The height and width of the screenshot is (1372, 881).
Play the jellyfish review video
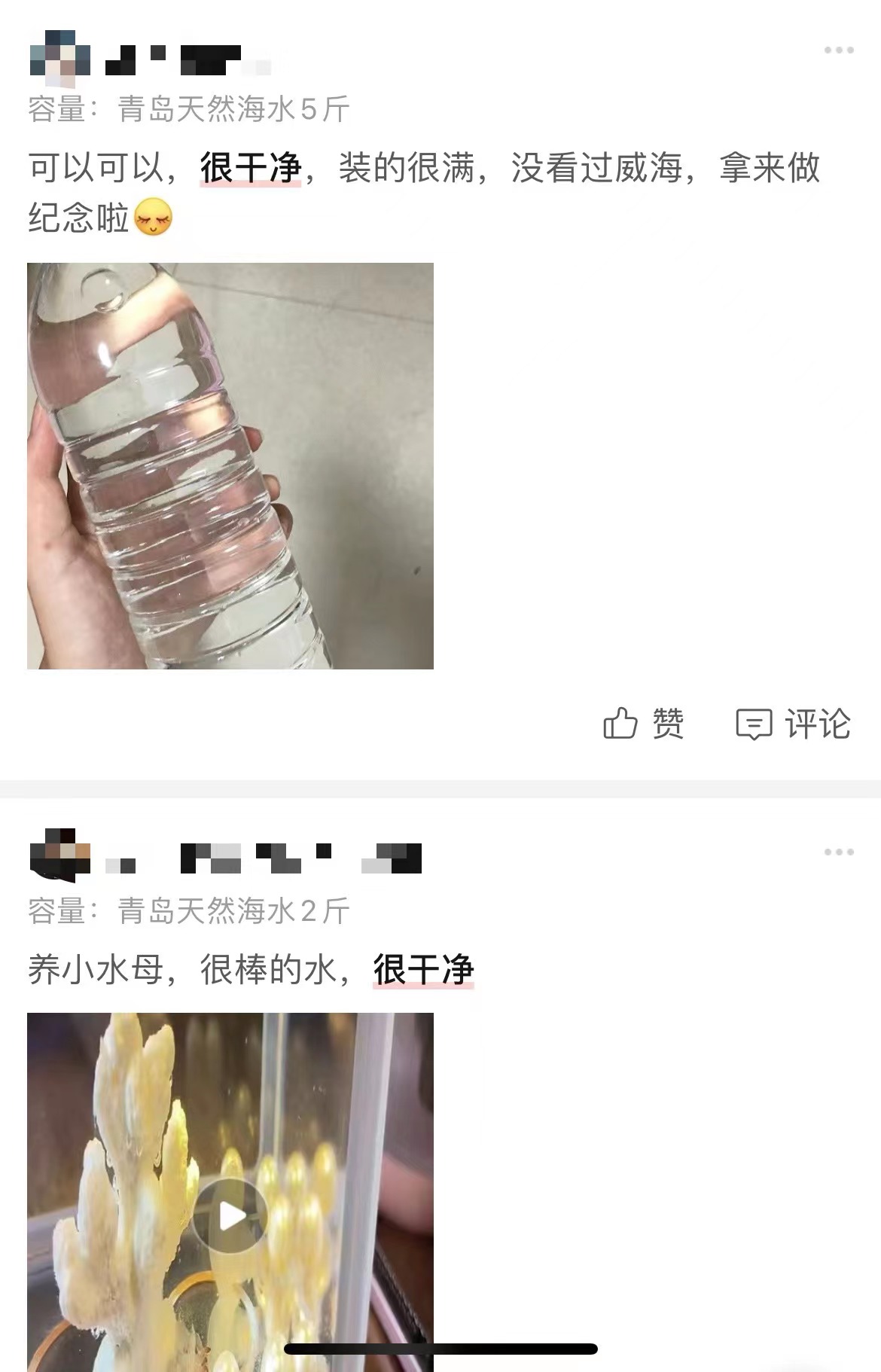[230, 1215]
